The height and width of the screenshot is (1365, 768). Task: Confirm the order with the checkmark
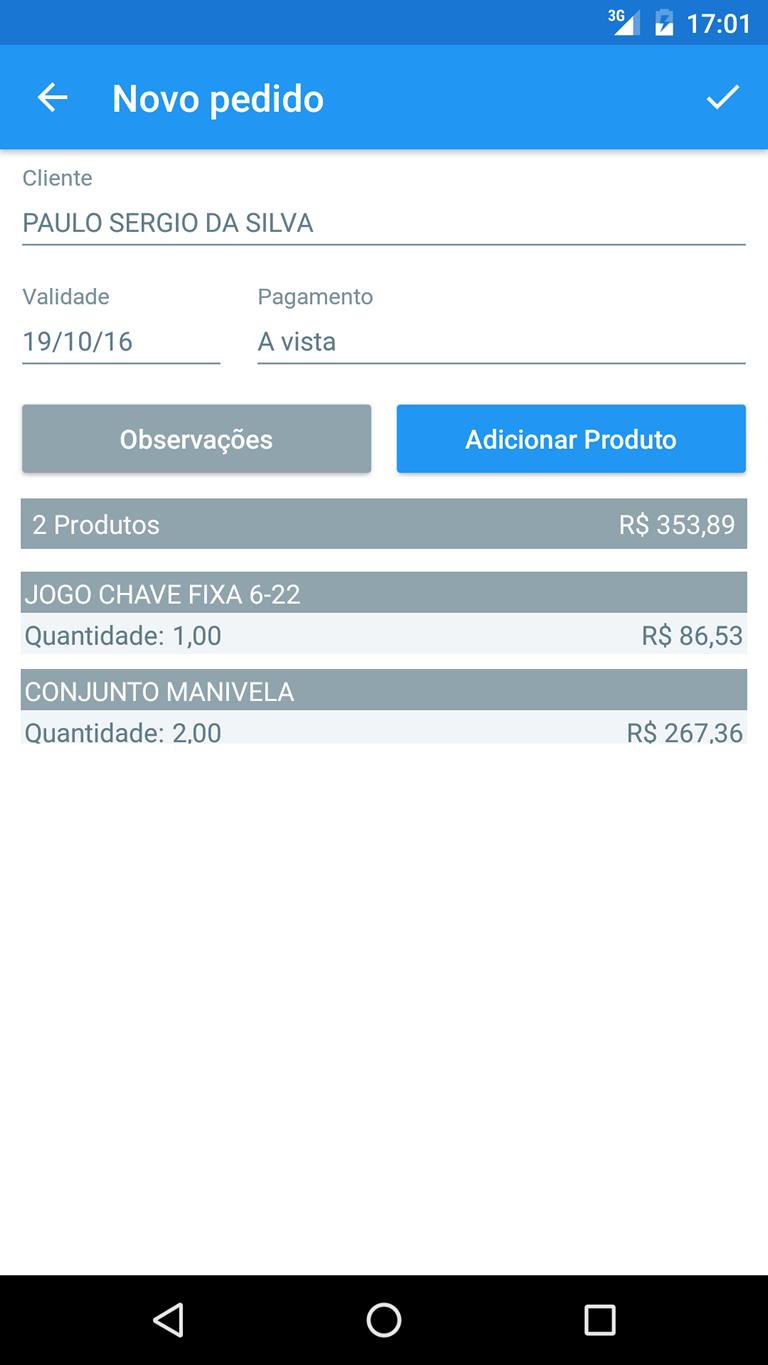722,98
